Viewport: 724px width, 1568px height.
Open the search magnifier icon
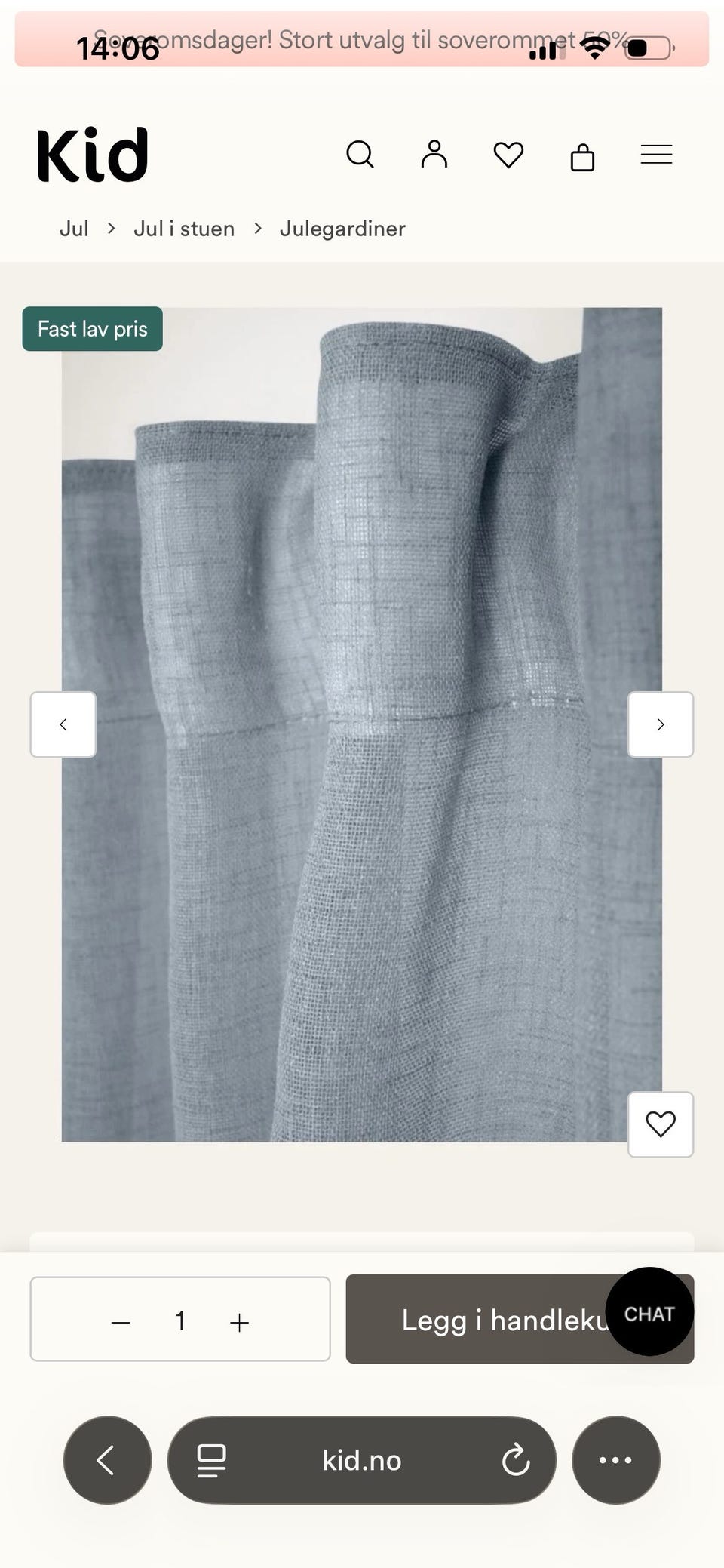tap(360, 155)
